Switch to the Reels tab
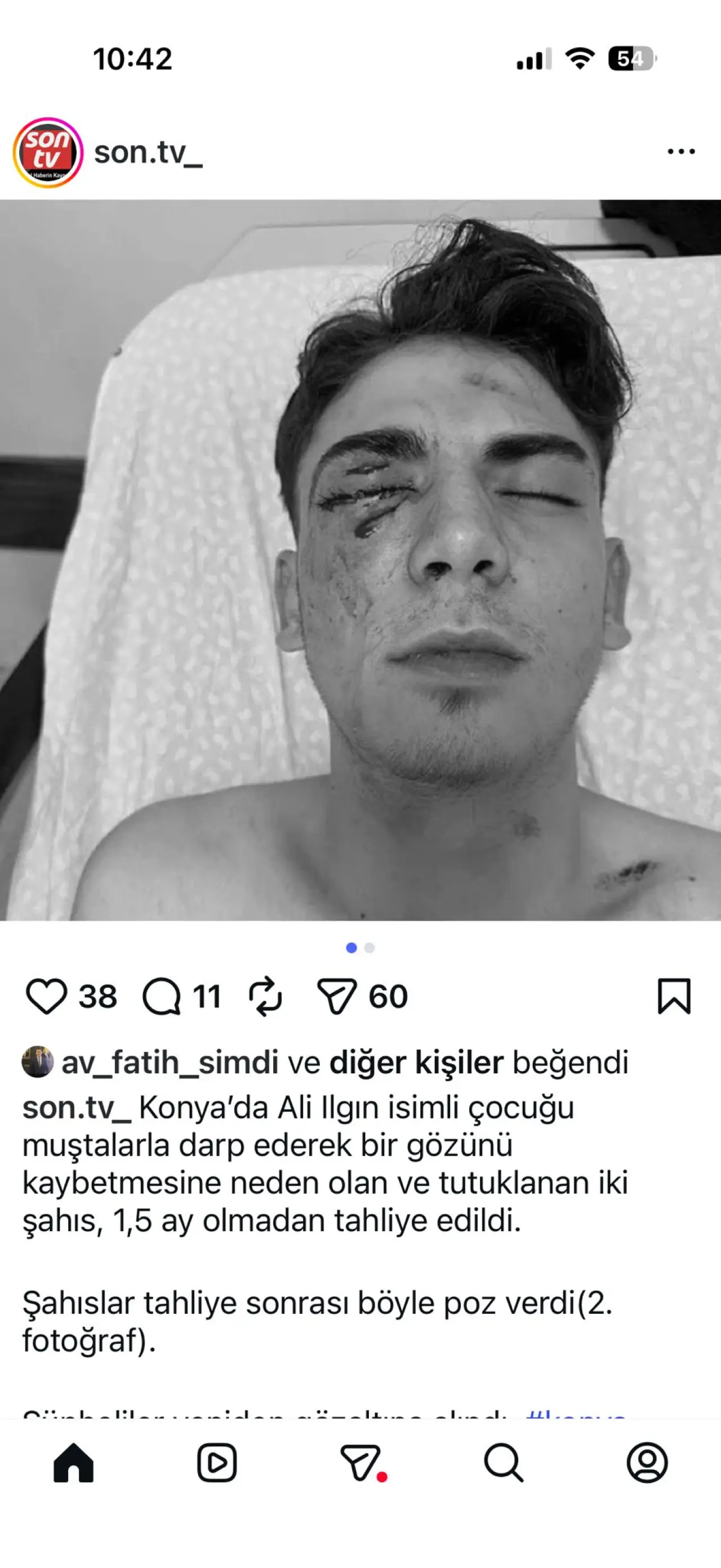This screenshot has width=721, height=1568. [x=217, y=1462]
